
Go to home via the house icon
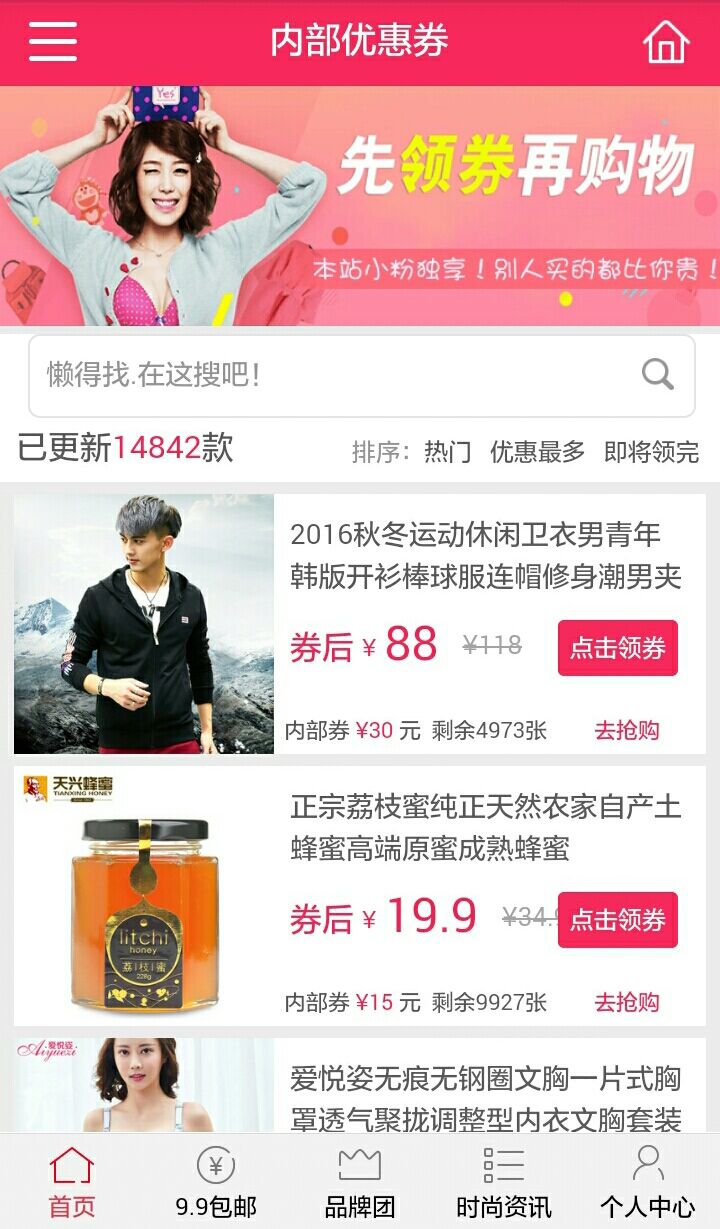pyautogui.click(x=666, y=42)
